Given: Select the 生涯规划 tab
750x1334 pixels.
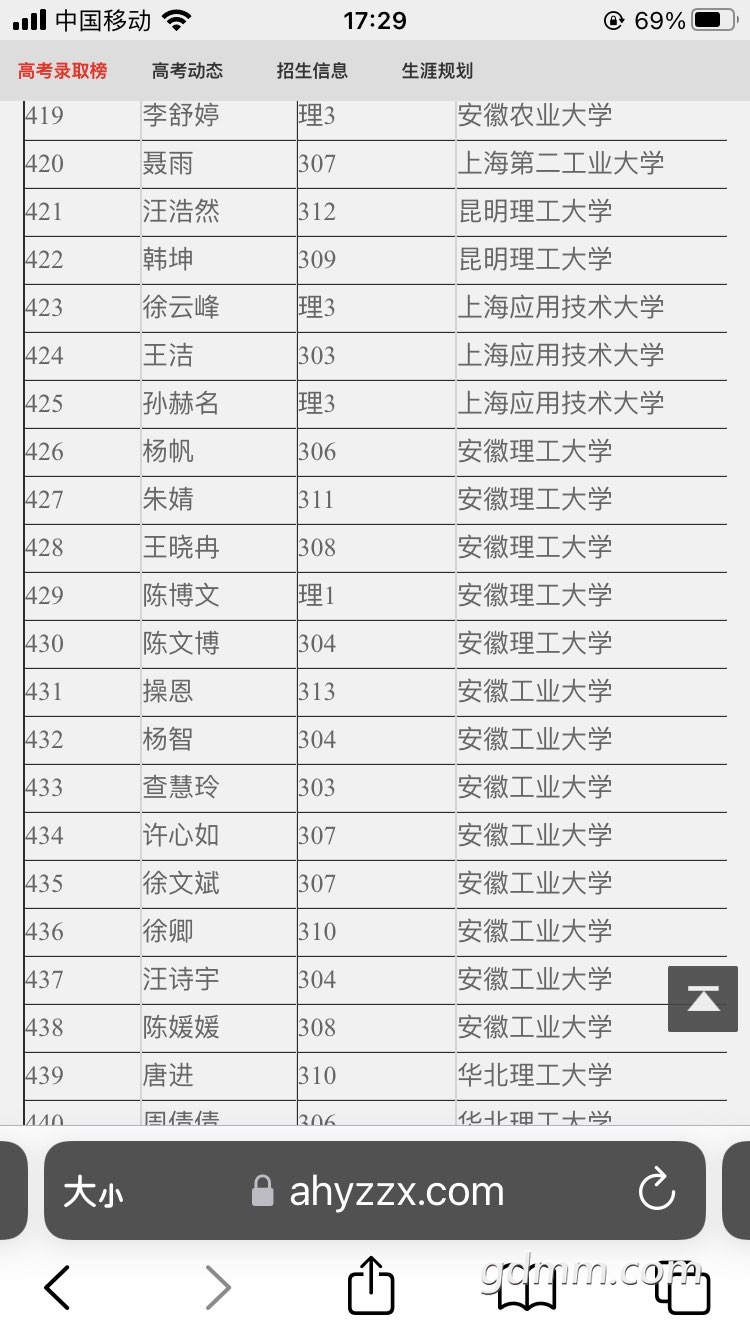Looking at the screenshot, I should tap(437, 71).
